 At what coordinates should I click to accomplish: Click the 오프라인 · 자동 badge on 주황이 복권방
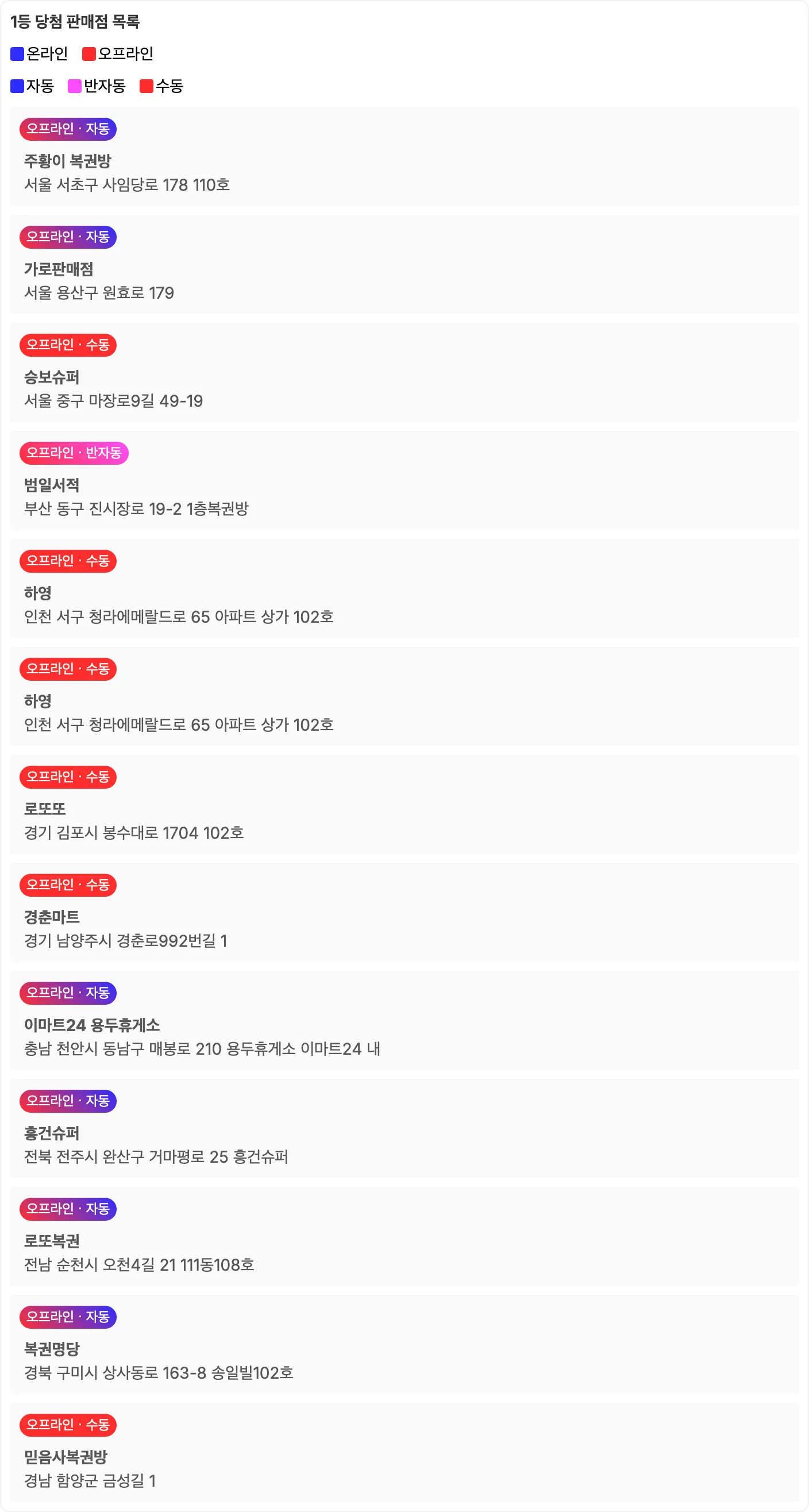pyautogui.click(x=68, y=129)
